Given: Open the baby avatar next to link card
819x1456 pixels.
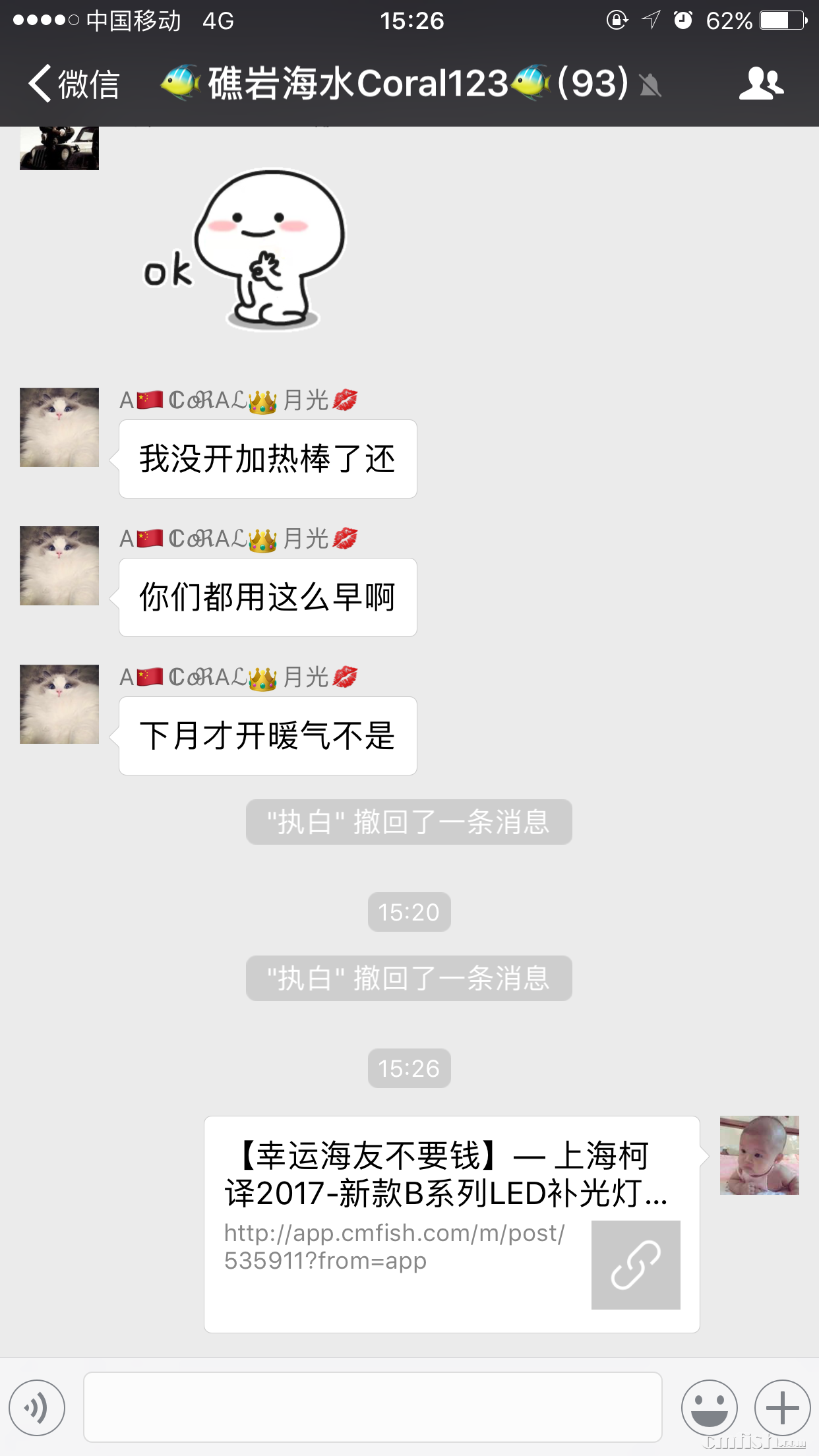Looking at the screenshot, I should pos(759,1155).
